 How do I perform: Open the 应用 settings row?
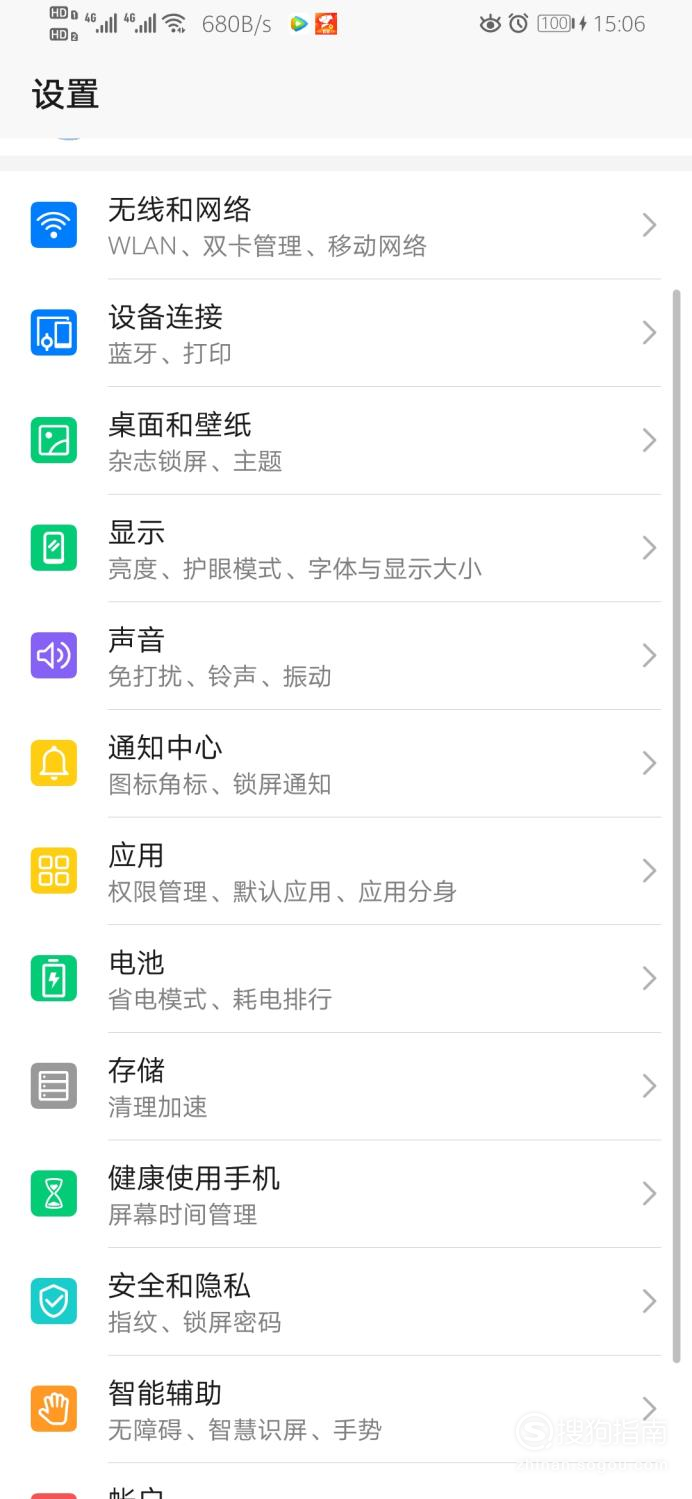[x=346, y=871]
